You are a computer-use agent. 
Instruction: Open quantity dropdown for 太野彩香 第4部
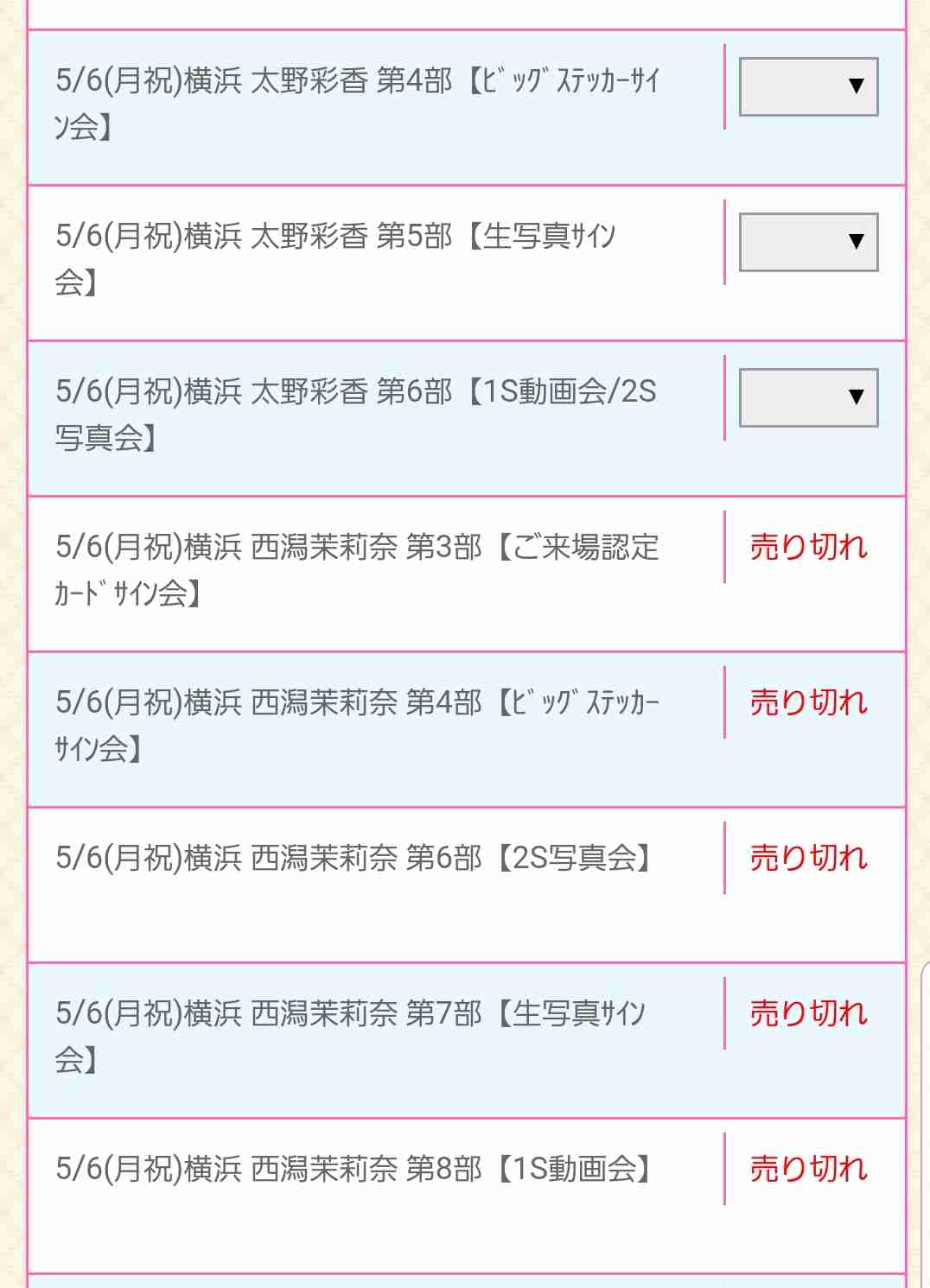click(808, 86)
